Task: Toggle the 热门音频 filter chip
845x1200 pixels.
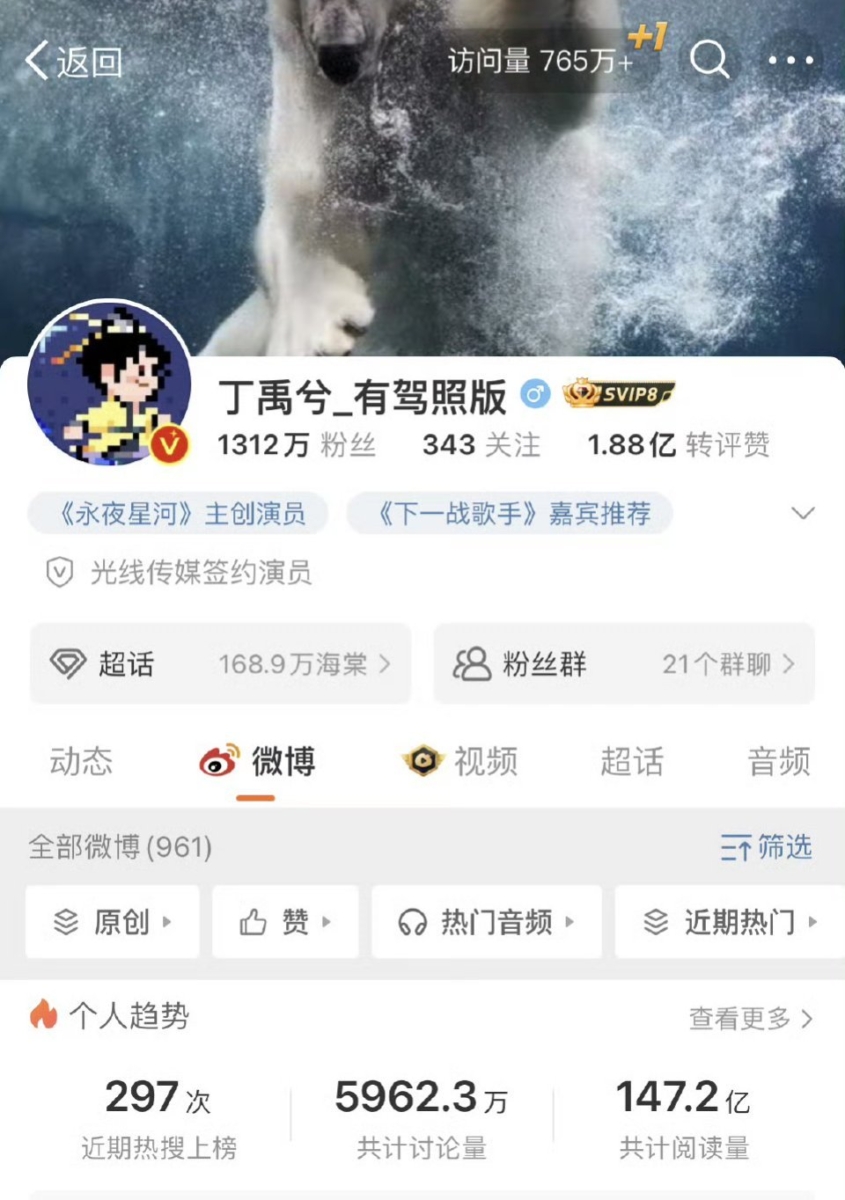Action: [486, 921]
